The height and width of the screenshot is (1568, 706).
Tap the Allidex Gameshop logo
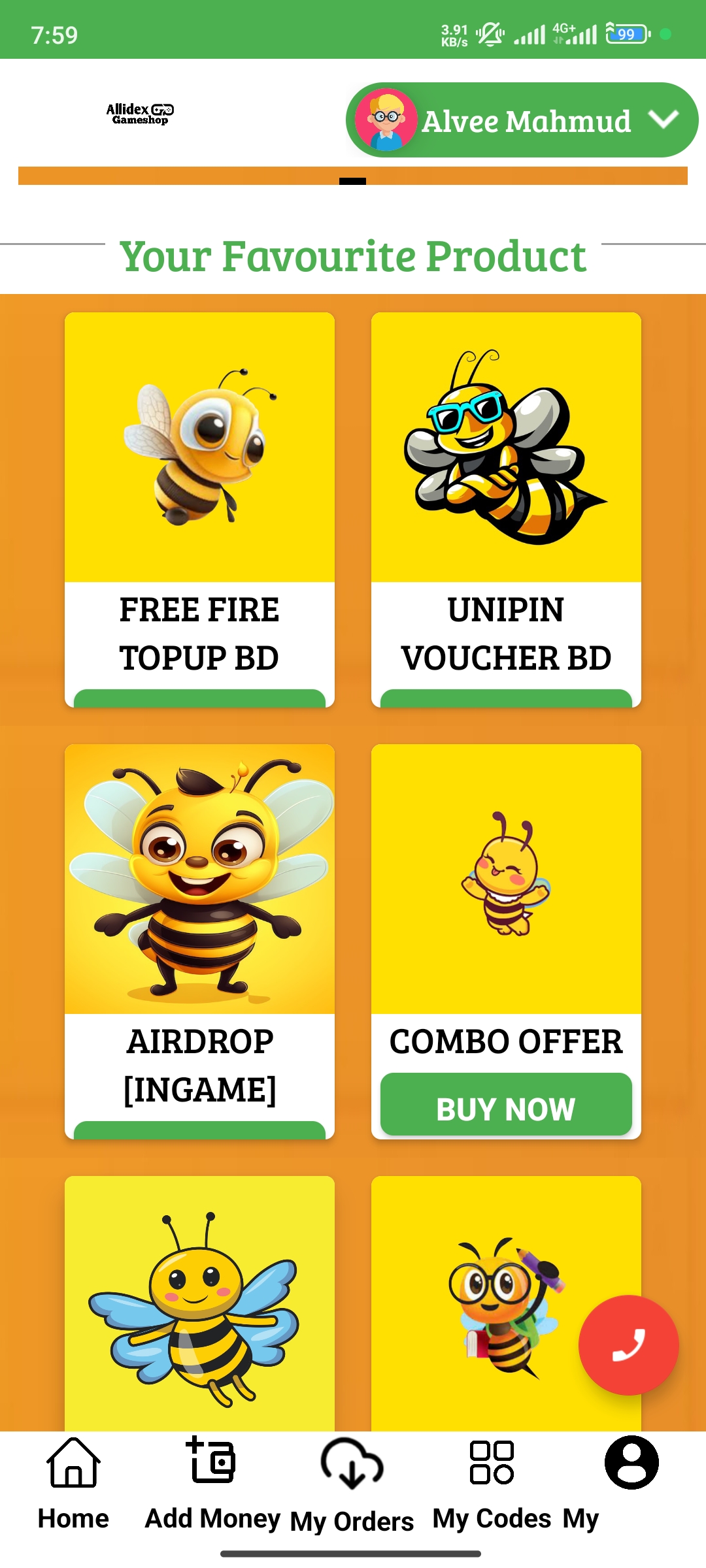(x=140, y=114)
